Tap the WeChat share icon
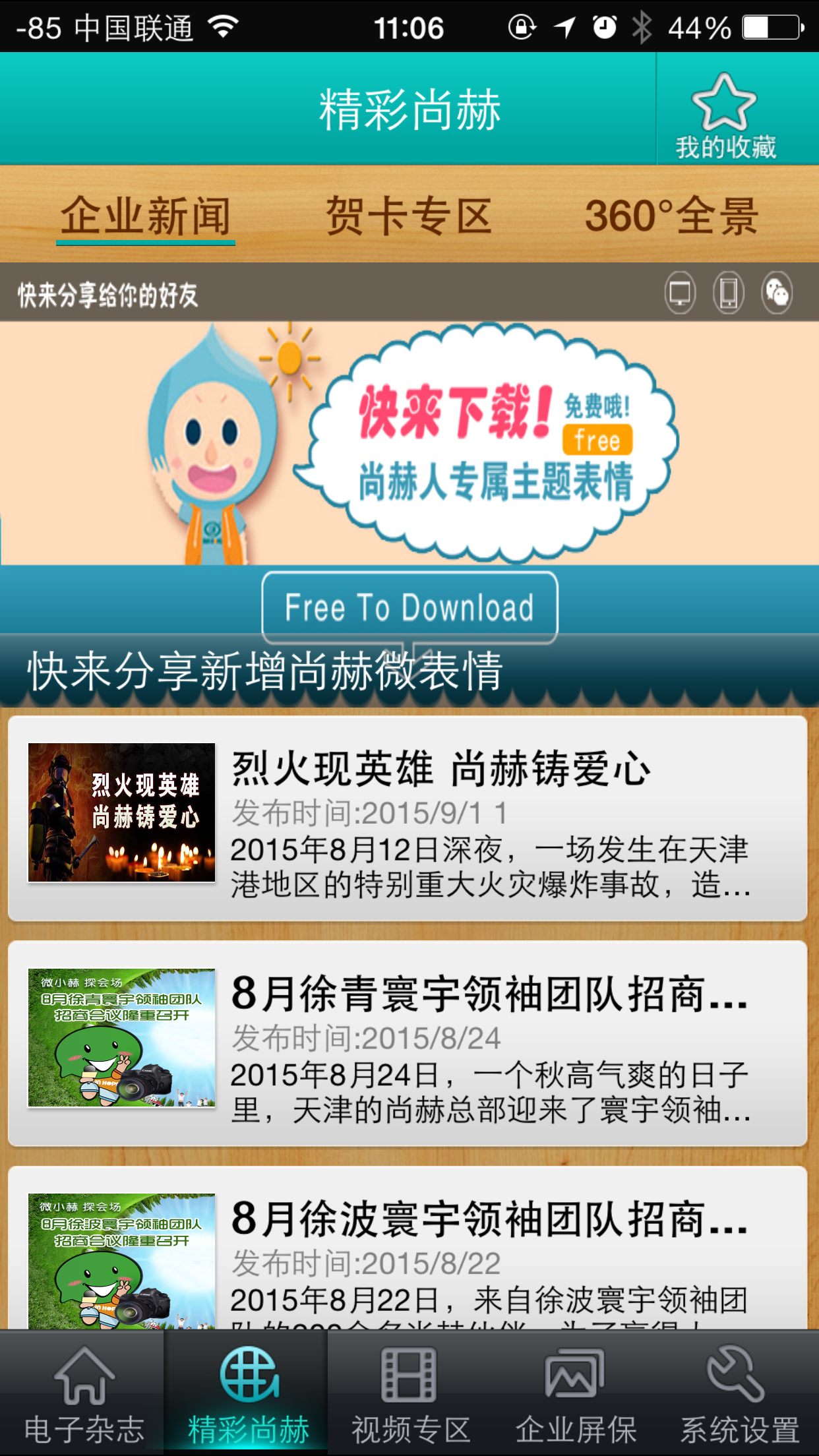This screenshot has height=1456, width=819. pos(777,292)
